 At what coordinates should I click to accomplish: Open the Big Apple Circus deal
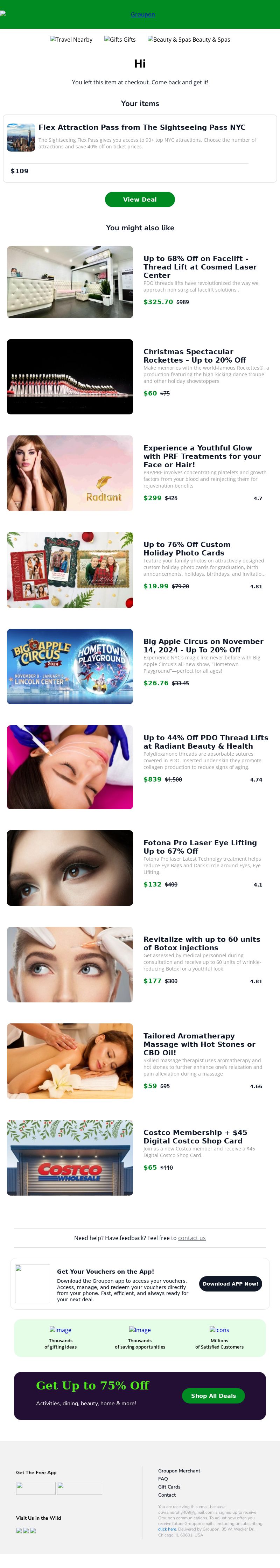pyautogui.click(x=203, y=645)
